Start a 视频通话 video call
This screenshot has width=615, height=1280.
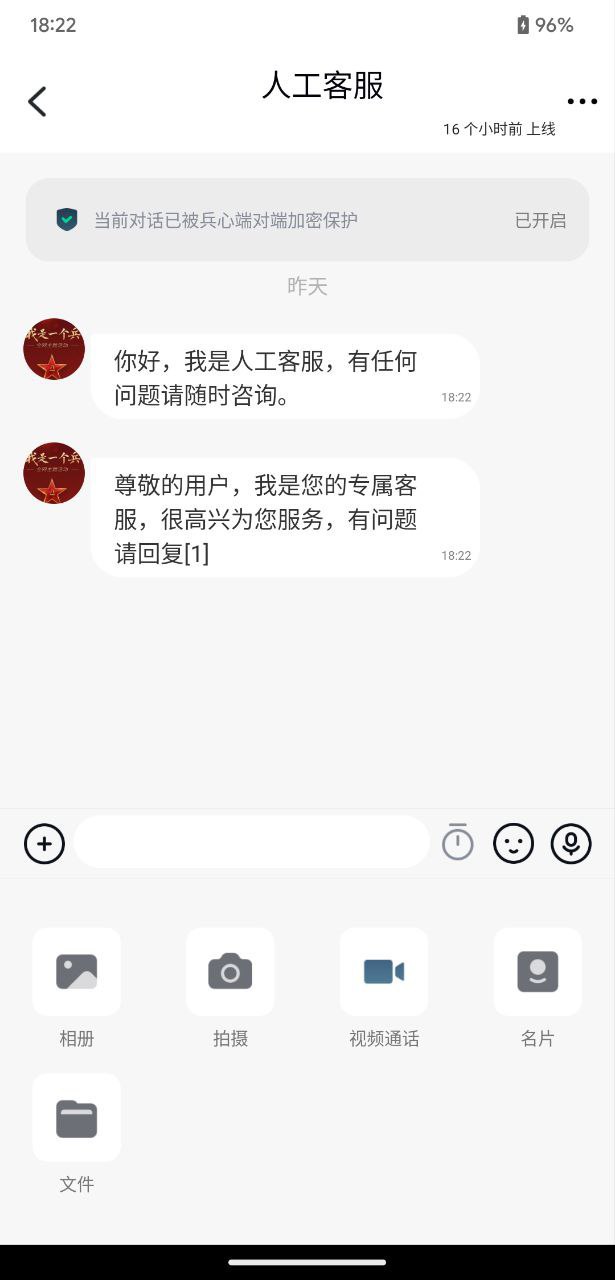(x=384, y=972)
